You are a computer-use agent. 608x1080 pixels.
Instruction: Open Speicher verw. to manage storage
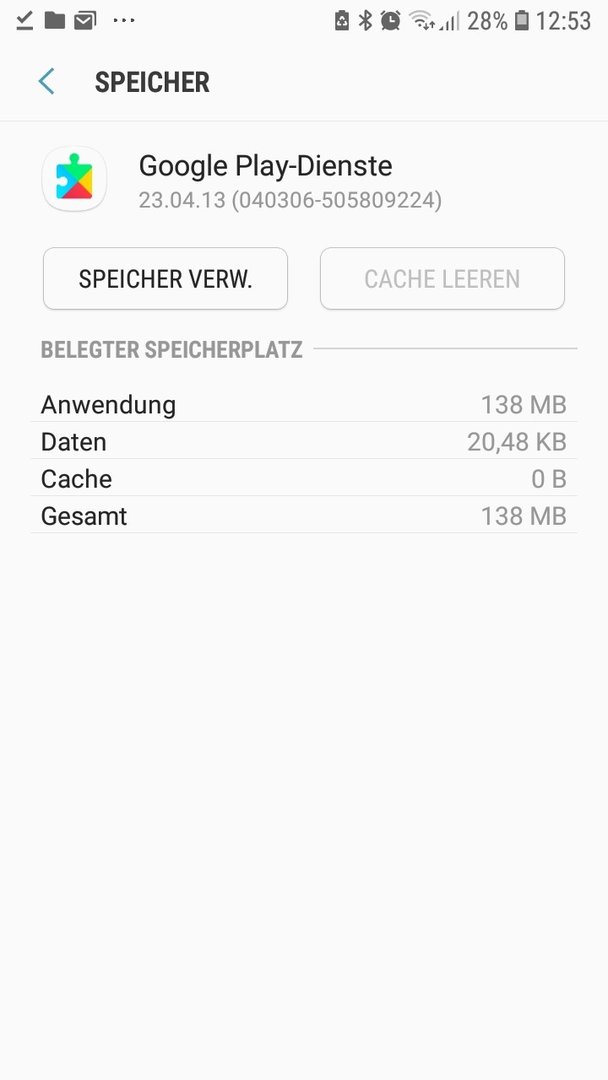pos(165,279)
